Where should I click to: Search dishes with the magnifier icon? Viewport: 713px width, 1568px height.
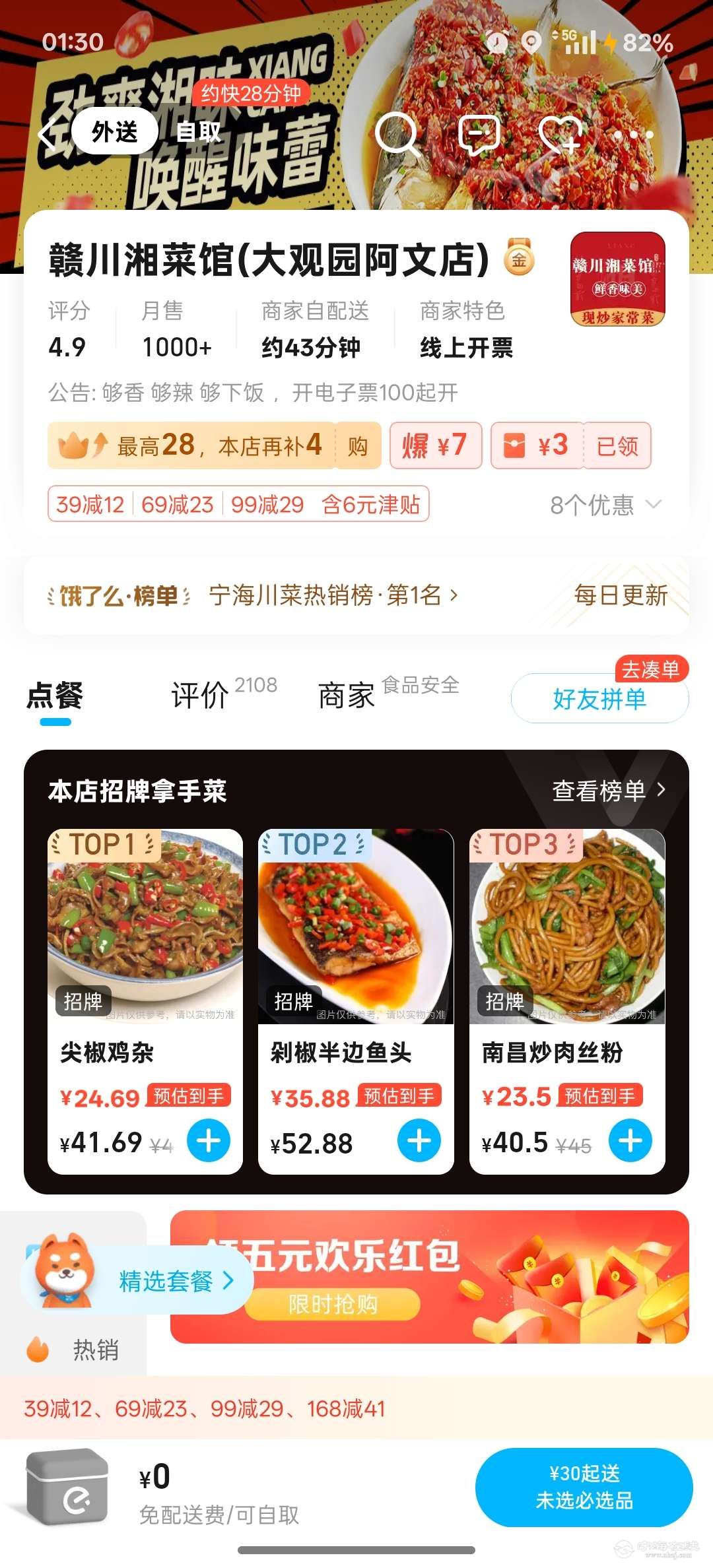(x=397, y=133)
